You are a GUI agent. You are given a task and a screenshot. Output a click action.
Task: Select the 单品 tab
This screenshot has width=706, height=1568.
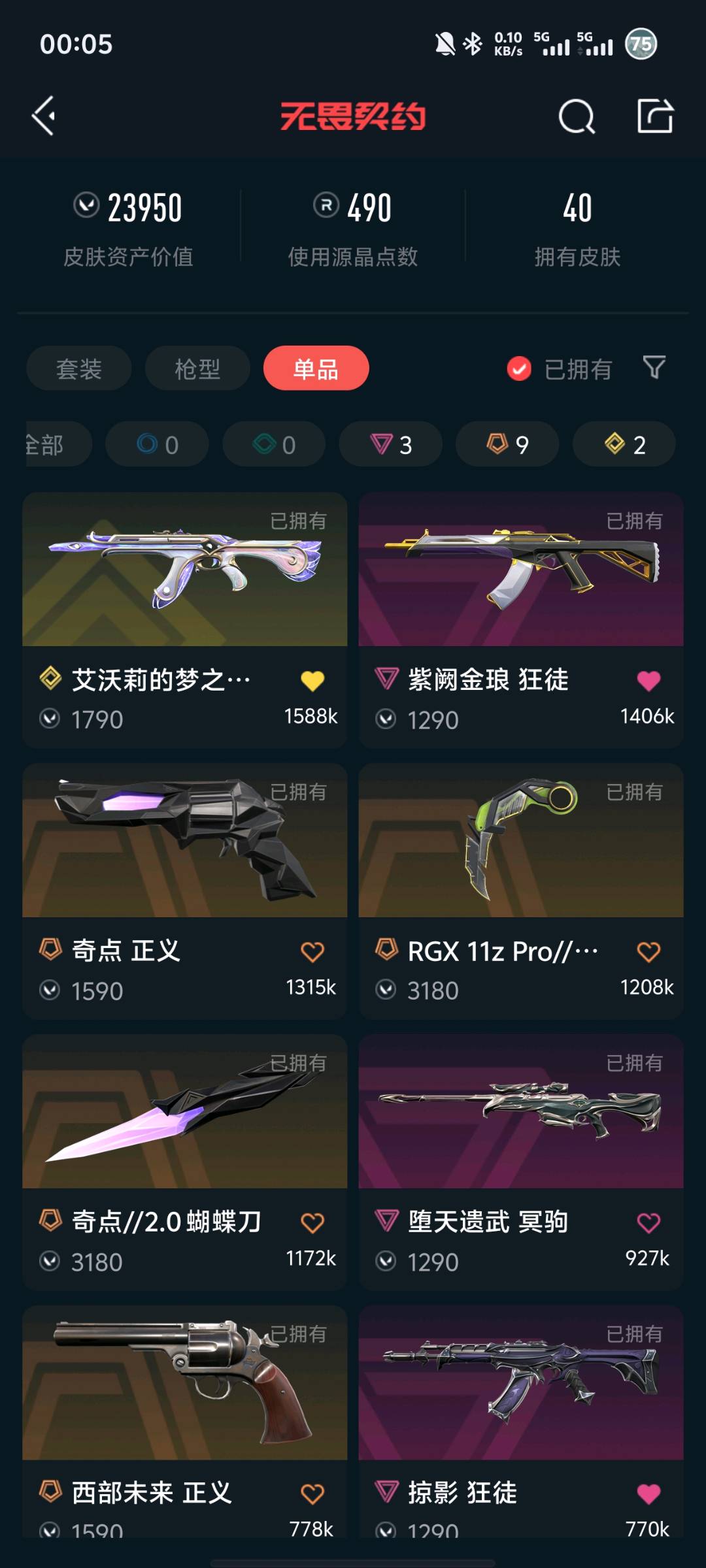click(x=316, y=368)
